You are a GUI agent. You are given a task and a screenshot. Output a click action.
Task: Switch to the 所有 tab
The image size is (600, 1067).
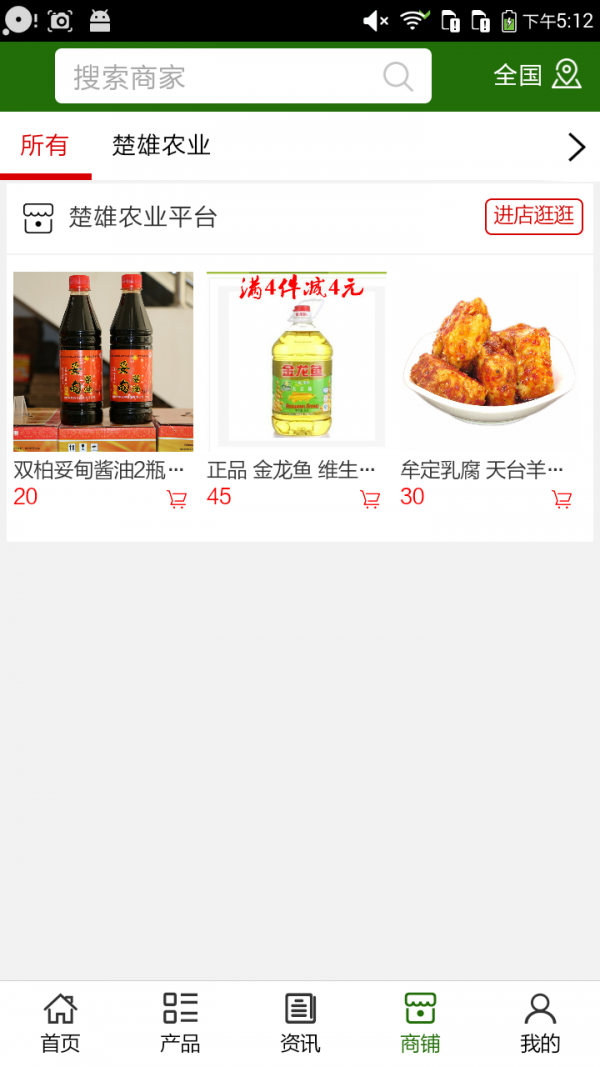[x=44, y=146]
